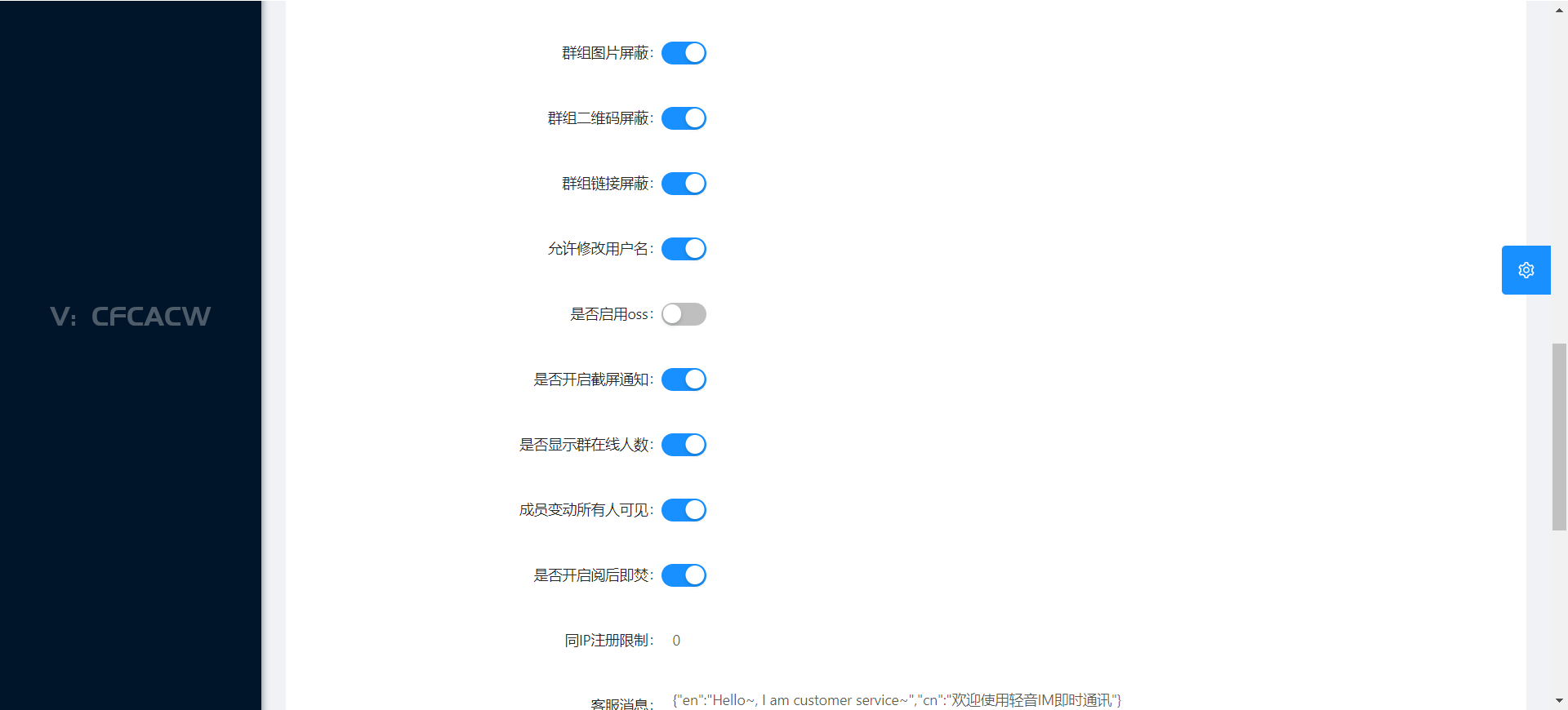Toggle the 群组图片屏蔽 switch
Screen dimensions: 1568x710
pos(684,53)
